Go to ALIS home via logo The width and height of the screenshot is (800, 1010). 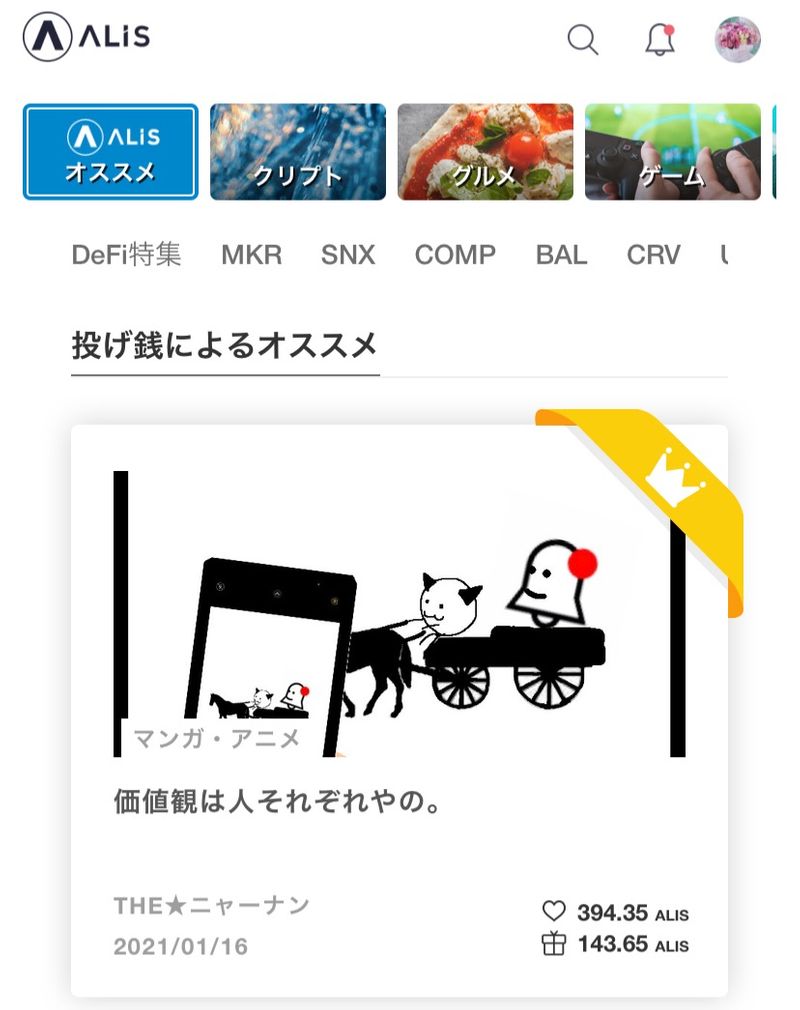(x=87, y=39)
